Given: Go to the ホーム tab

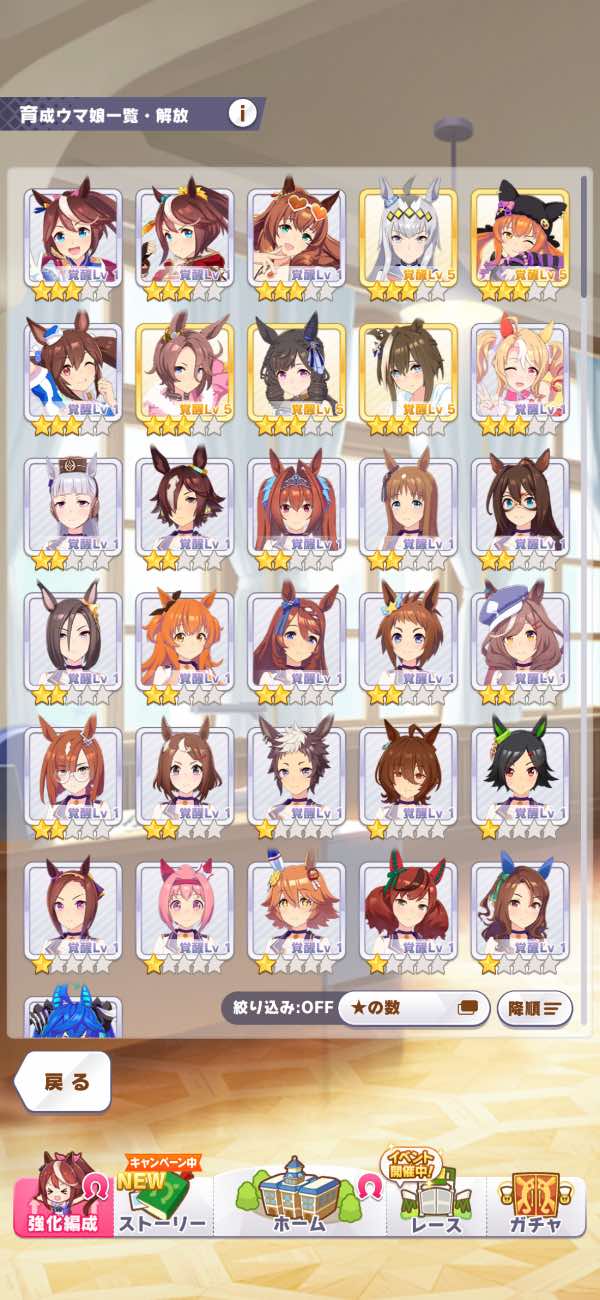Looking at the screenshot, I should pyautogui.click(x=299, y=1205).
